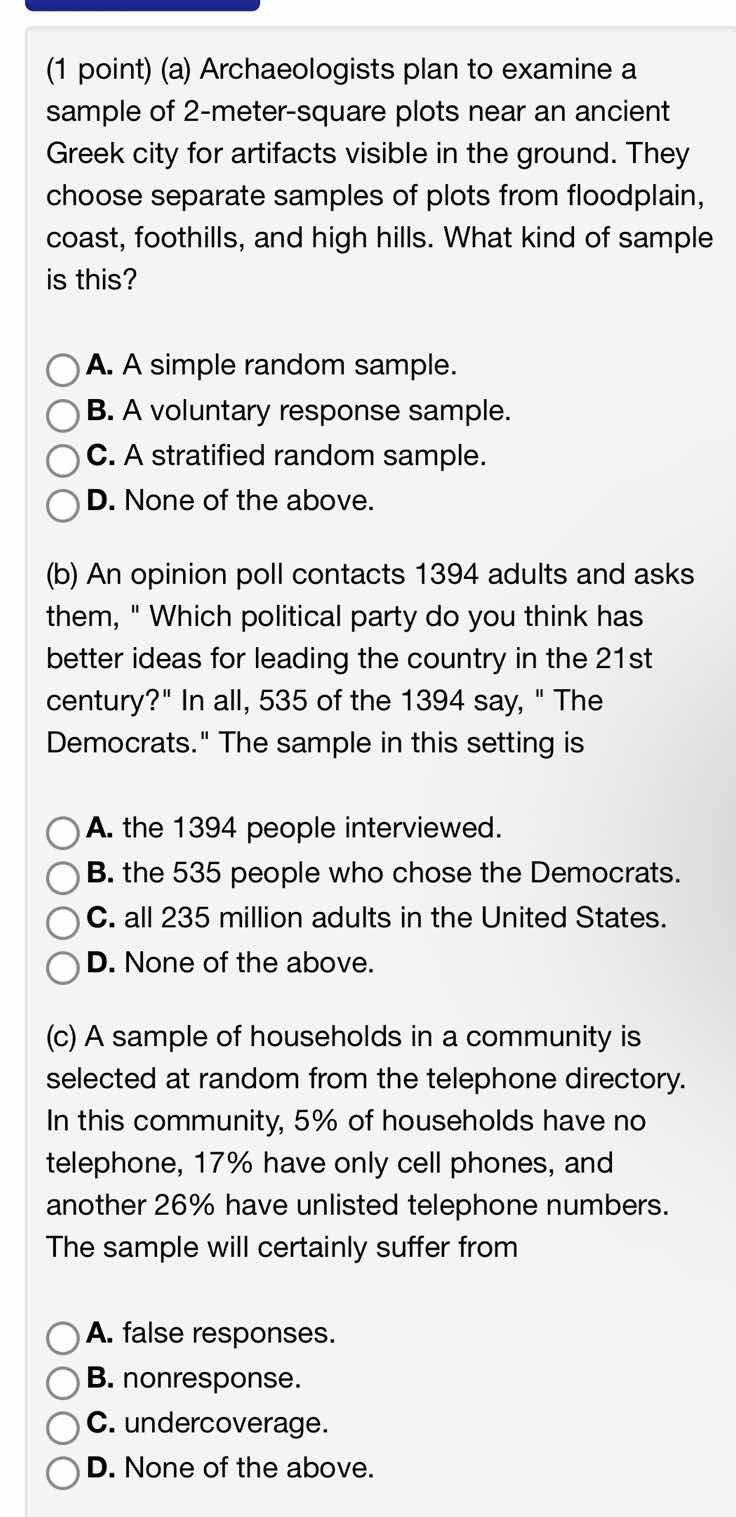Image resolution: width=736 pixels, height=1517 pixels.
Task: Choose 'false responses' for question (c)
Action: click(x=63, y=1336)
